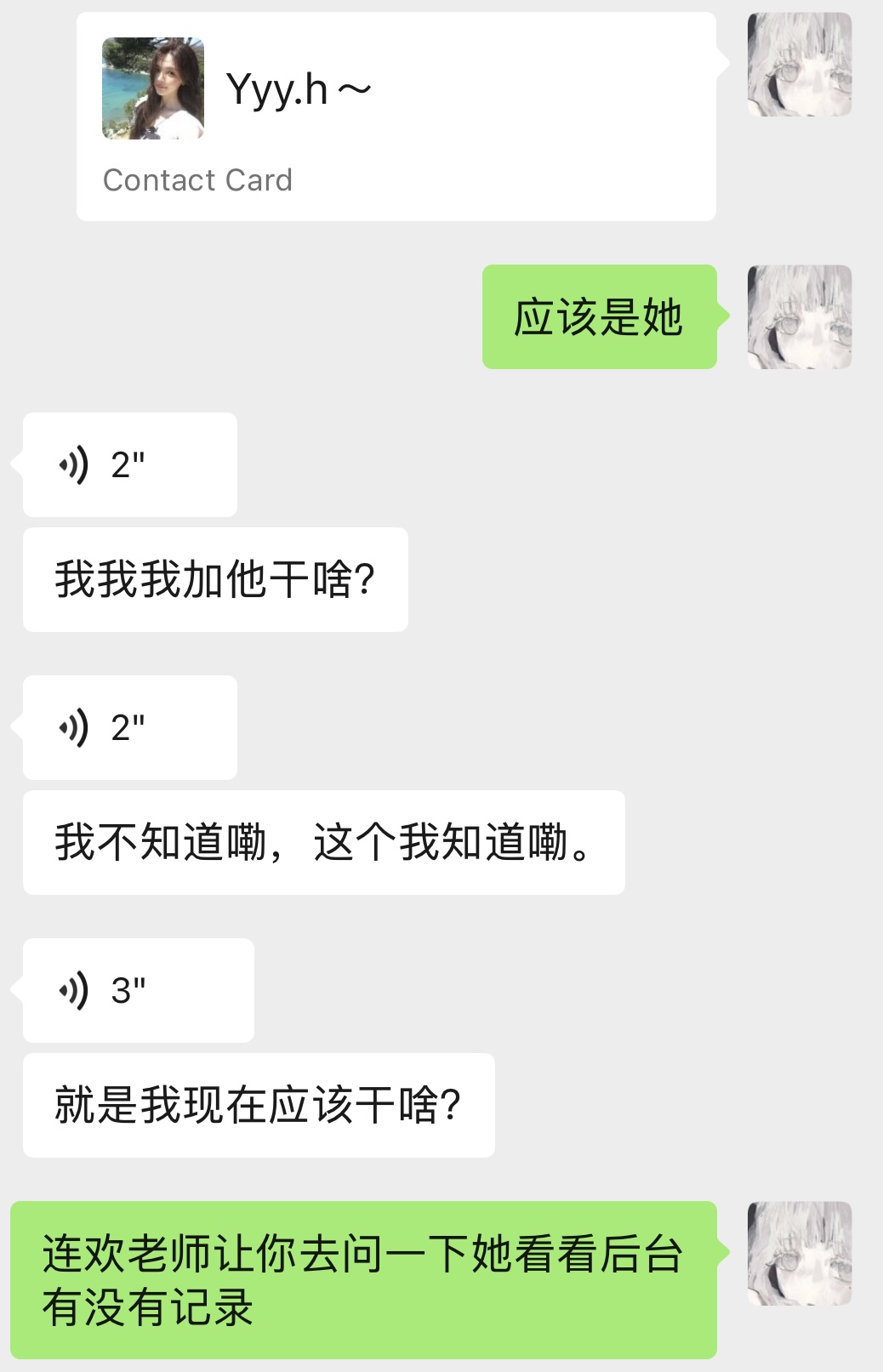This screenshot has width=883, height=1372.
Task: Play the 2" voice message above "我不知道嘞"
Action: 130,727
